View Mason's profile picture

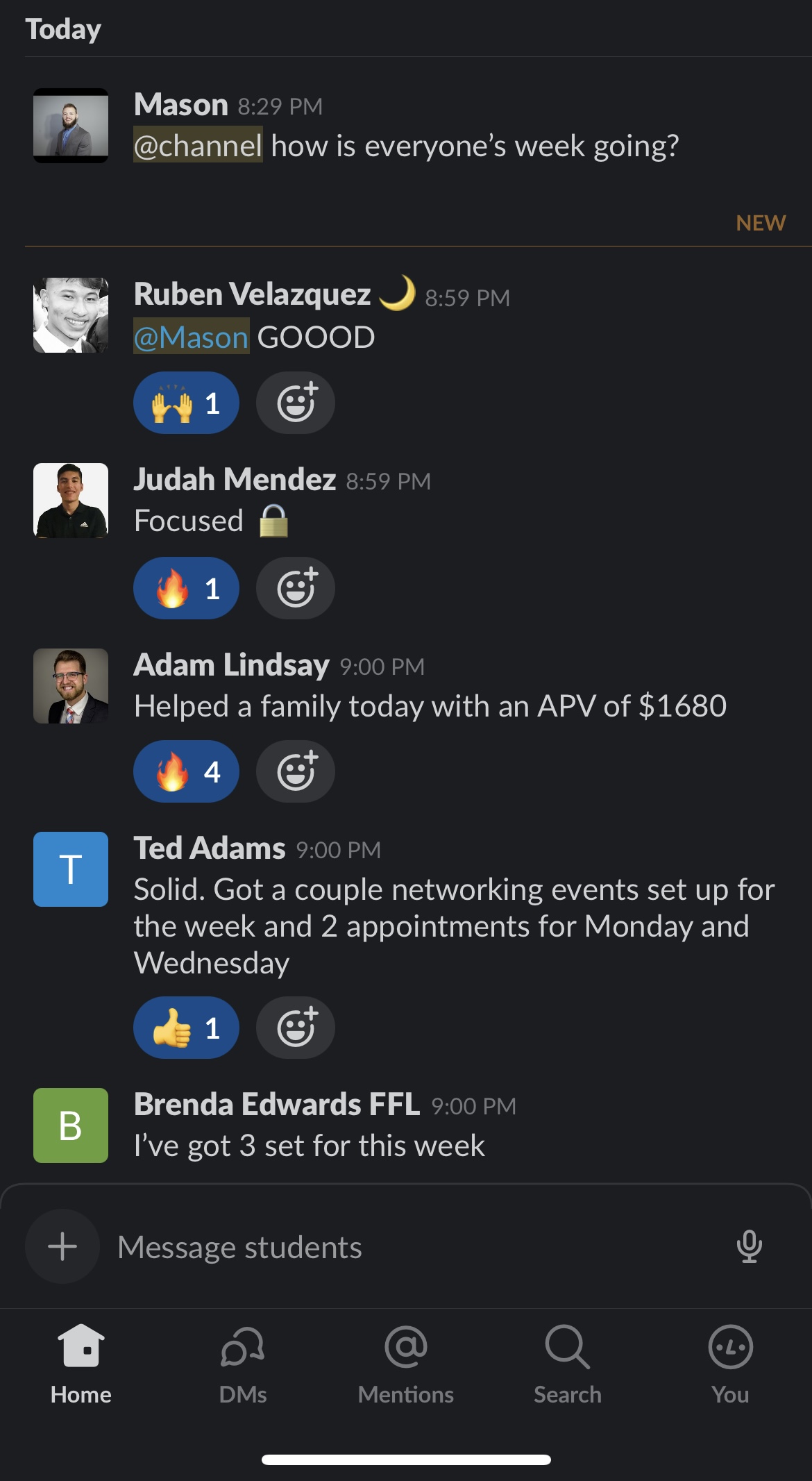71,126
